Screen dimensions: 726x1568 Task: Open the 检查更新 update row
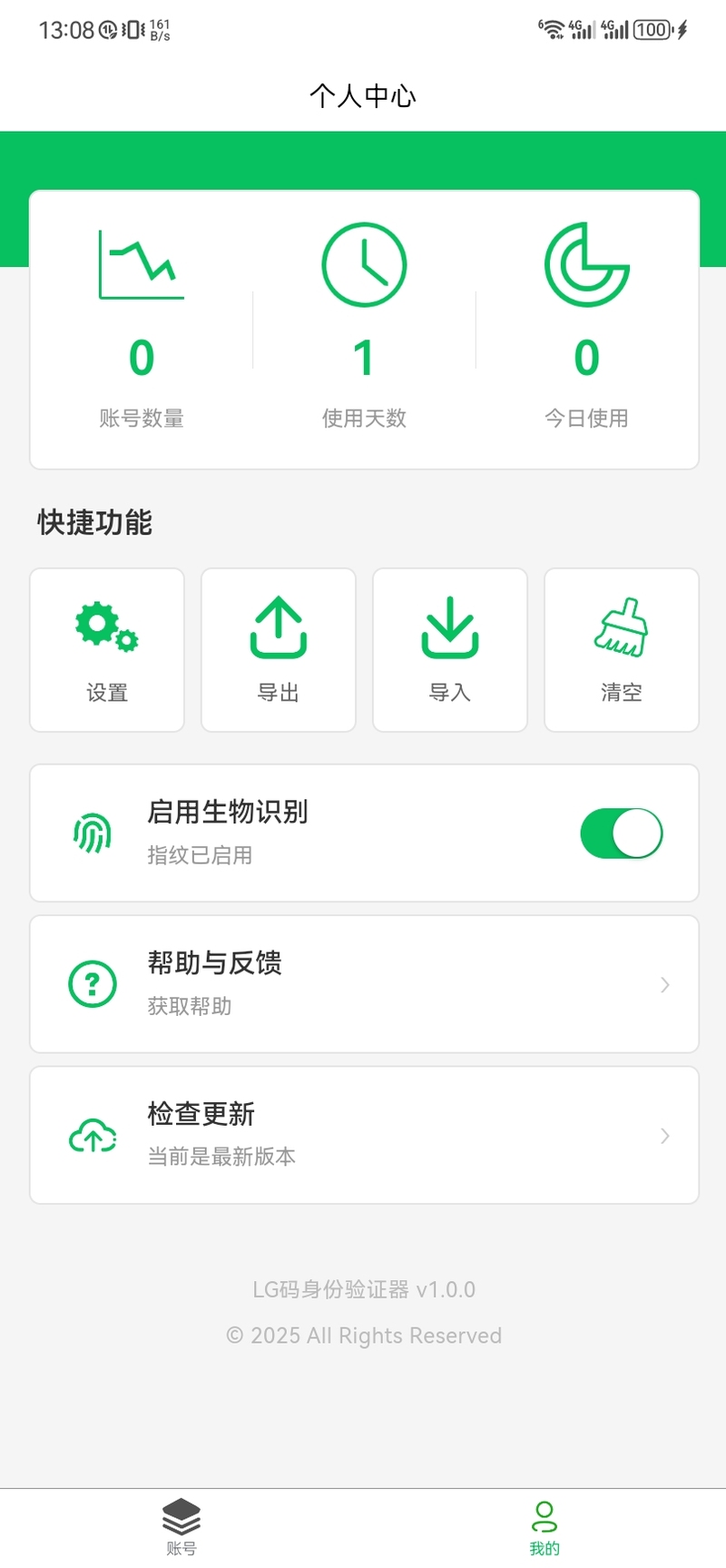[364, 1135]
